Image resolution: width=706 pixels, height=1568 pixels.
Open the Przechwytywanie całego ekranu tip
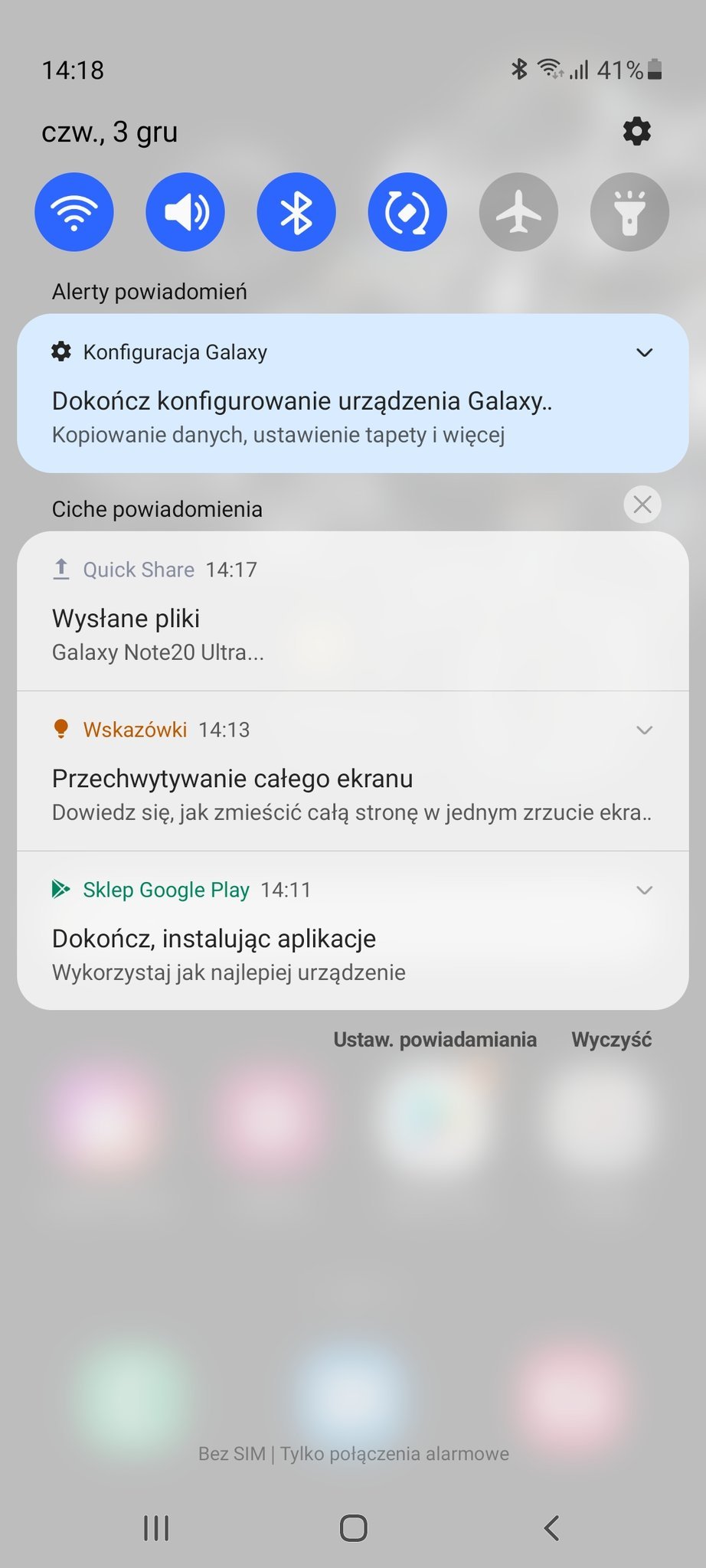pos(353,771)
